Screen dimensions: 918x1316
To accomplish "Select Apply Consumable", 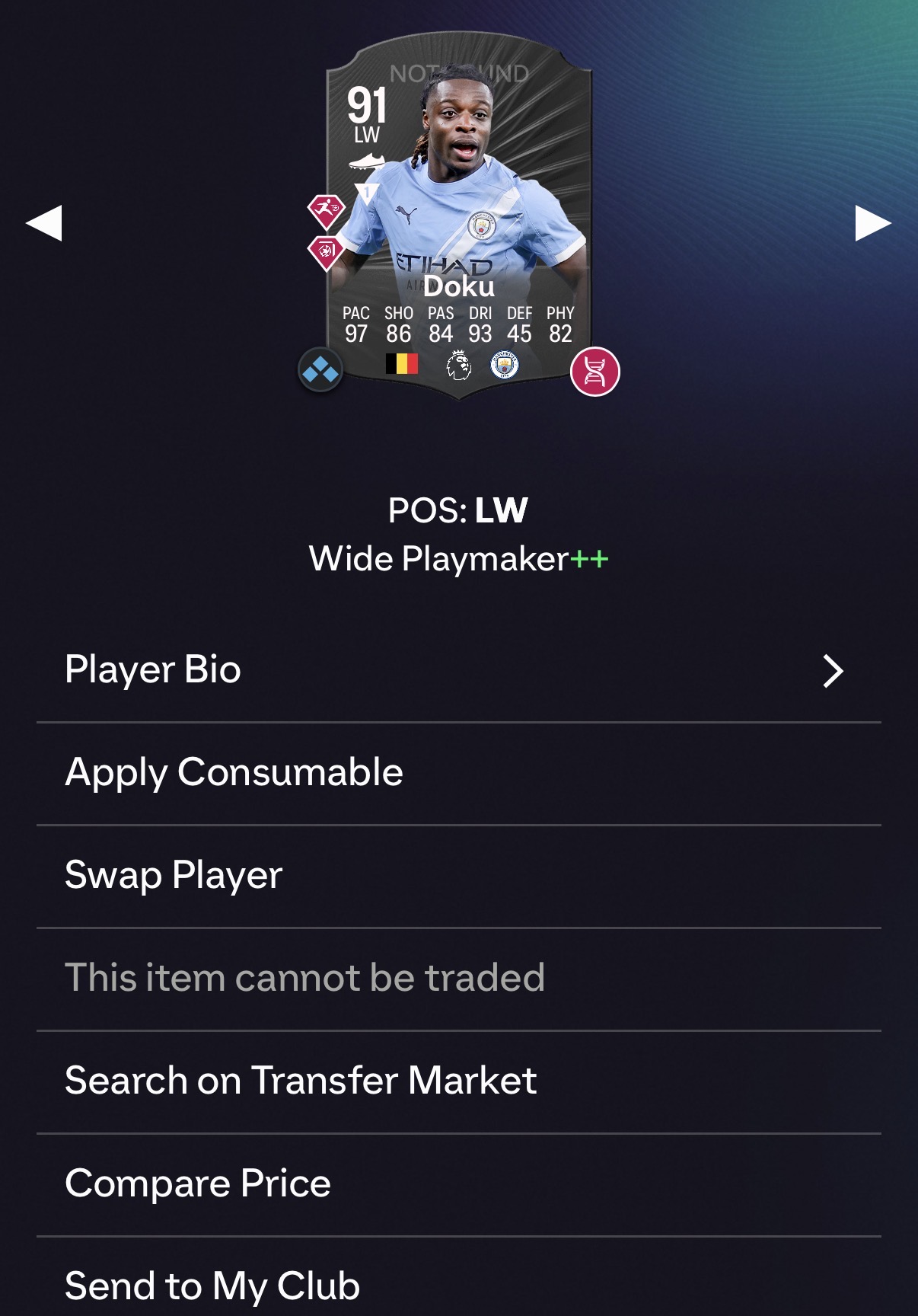I will (x=458, y=772).
